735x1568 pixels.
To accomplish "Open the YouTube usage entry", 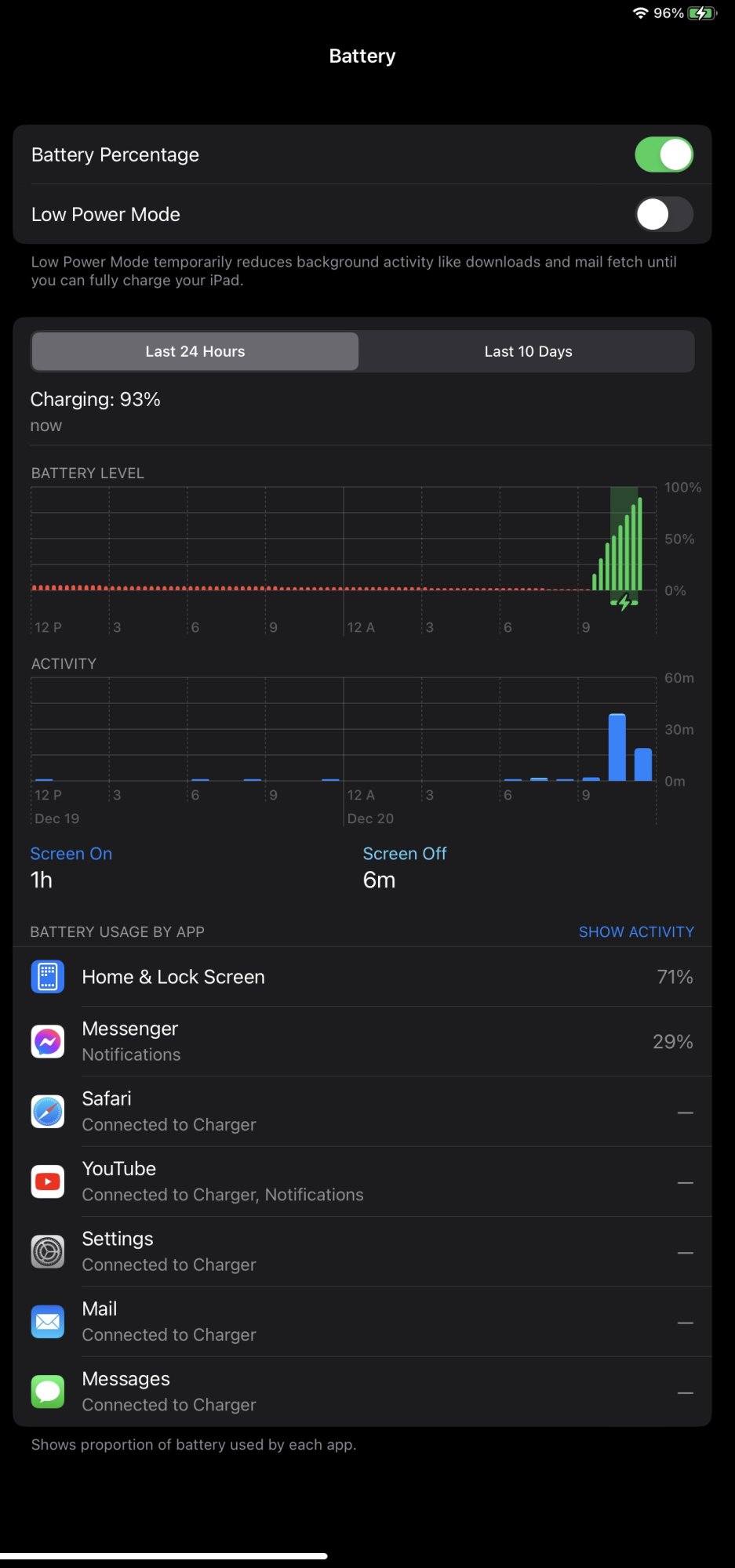I will (x=362, y=1181).
